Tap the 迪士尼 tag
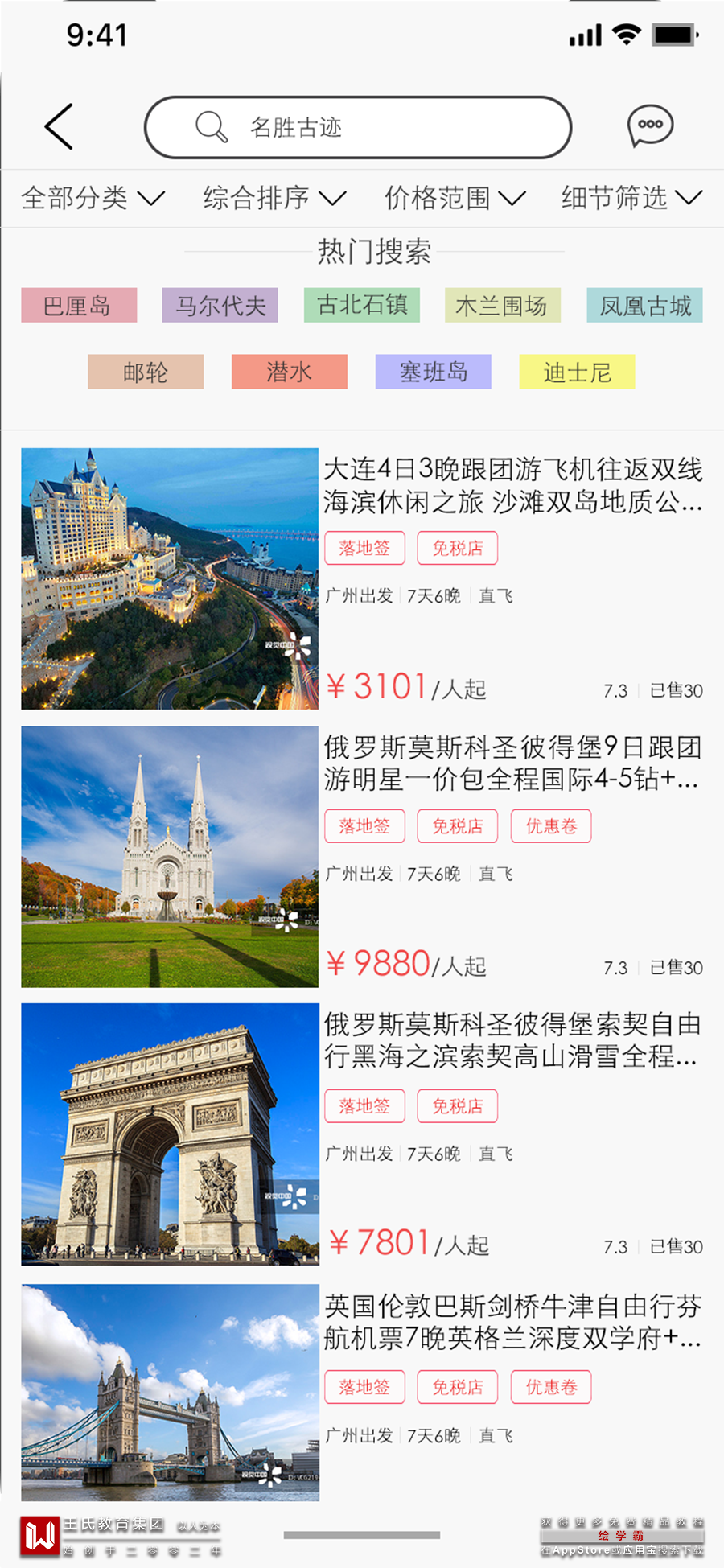The height and width of the screenshot is (1568, 724). 577,372
